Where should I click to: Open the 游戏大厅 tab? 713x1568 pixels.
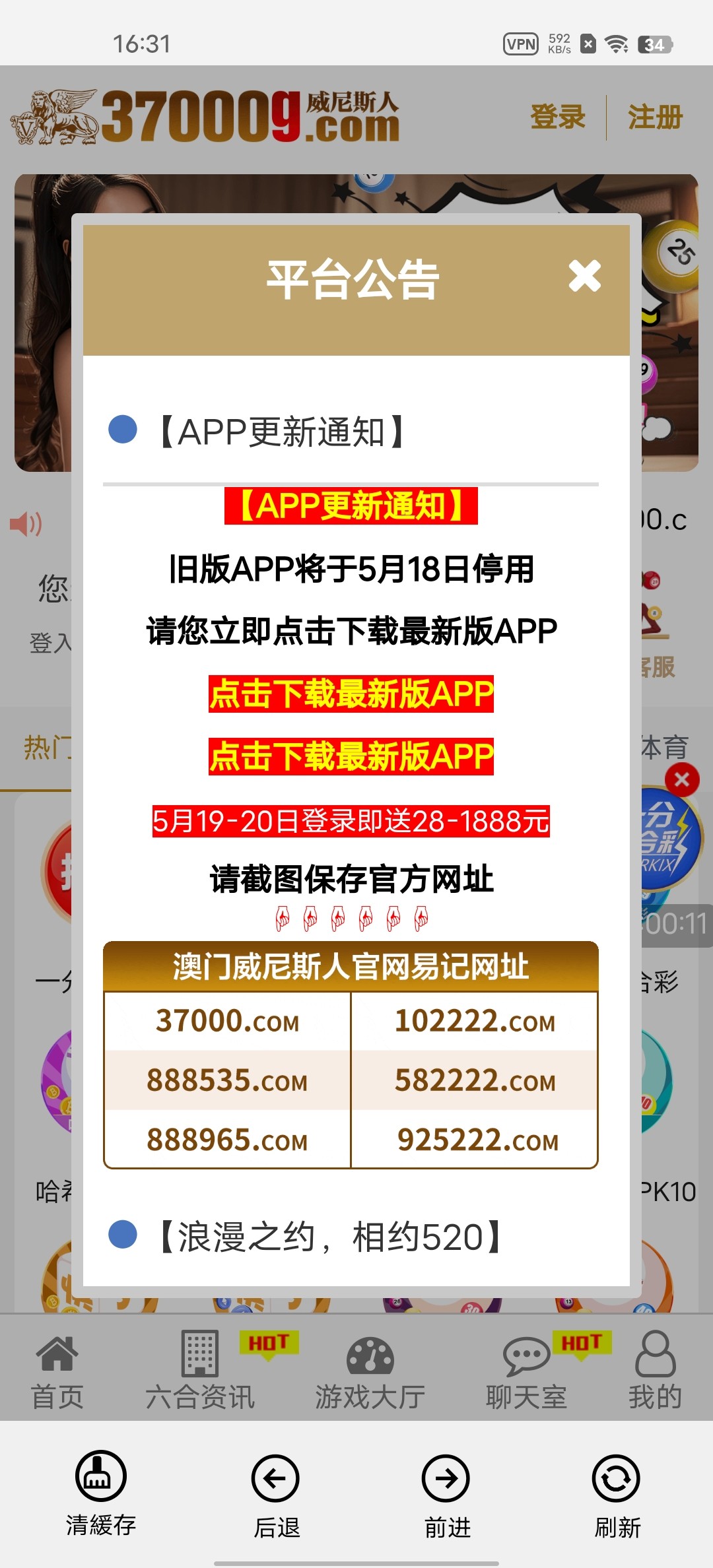point(370,1373)
